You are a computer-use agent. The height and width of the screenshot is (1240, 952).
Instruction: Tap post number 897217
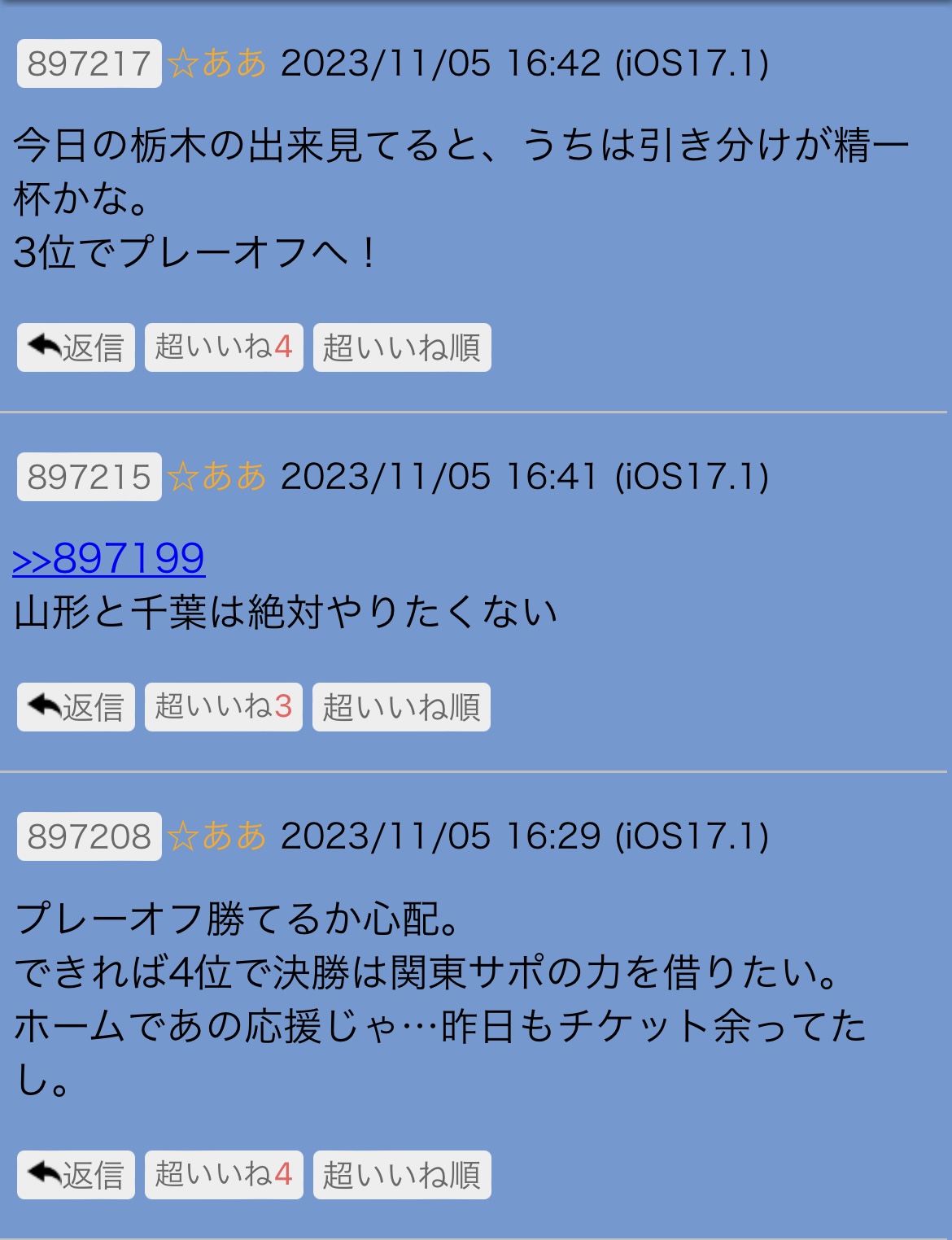pyautogui.click(x=89, y=63)
